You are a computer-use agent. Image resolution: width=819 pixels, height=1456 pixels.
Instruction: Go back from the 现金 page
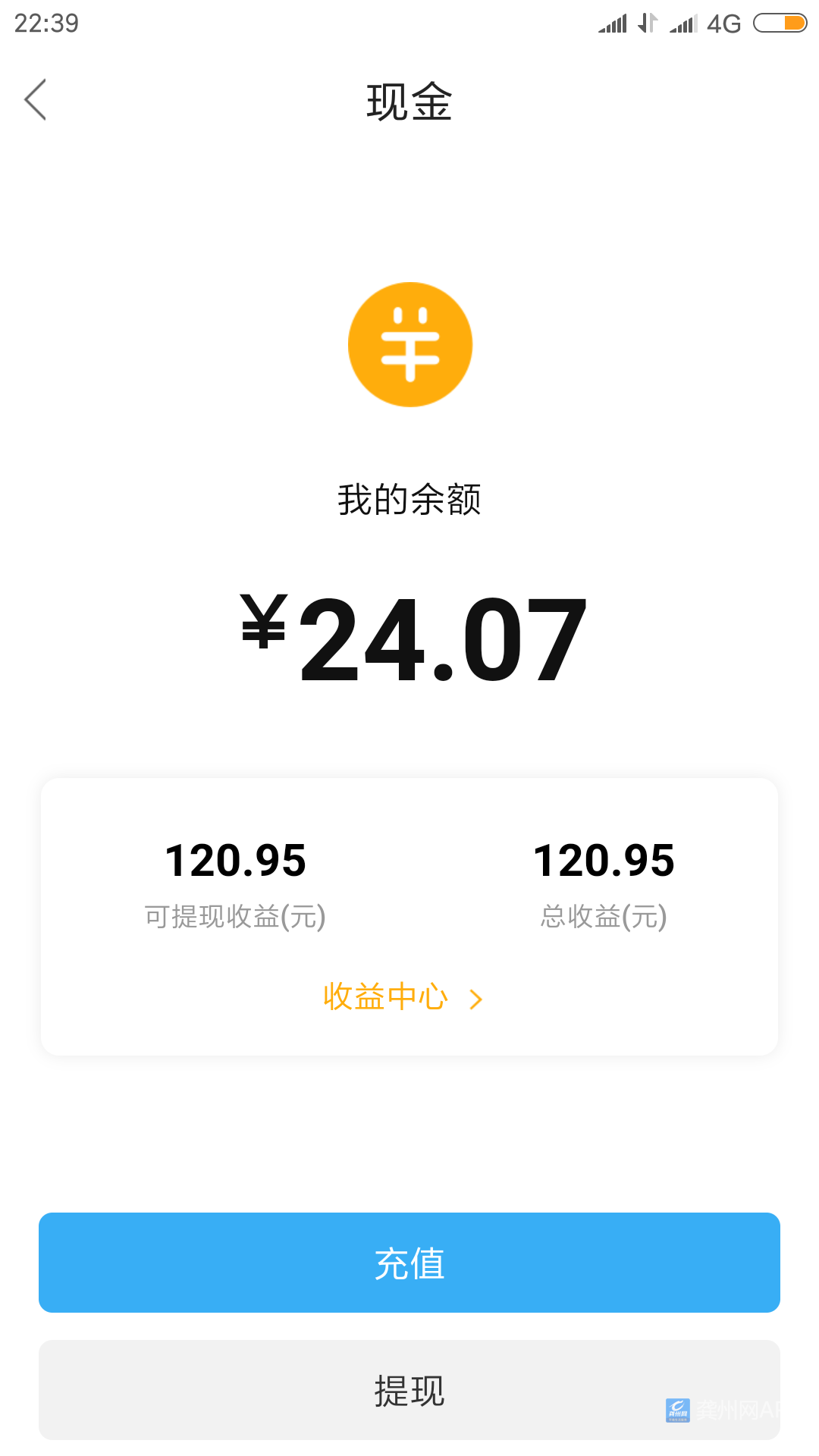[36, 99]
